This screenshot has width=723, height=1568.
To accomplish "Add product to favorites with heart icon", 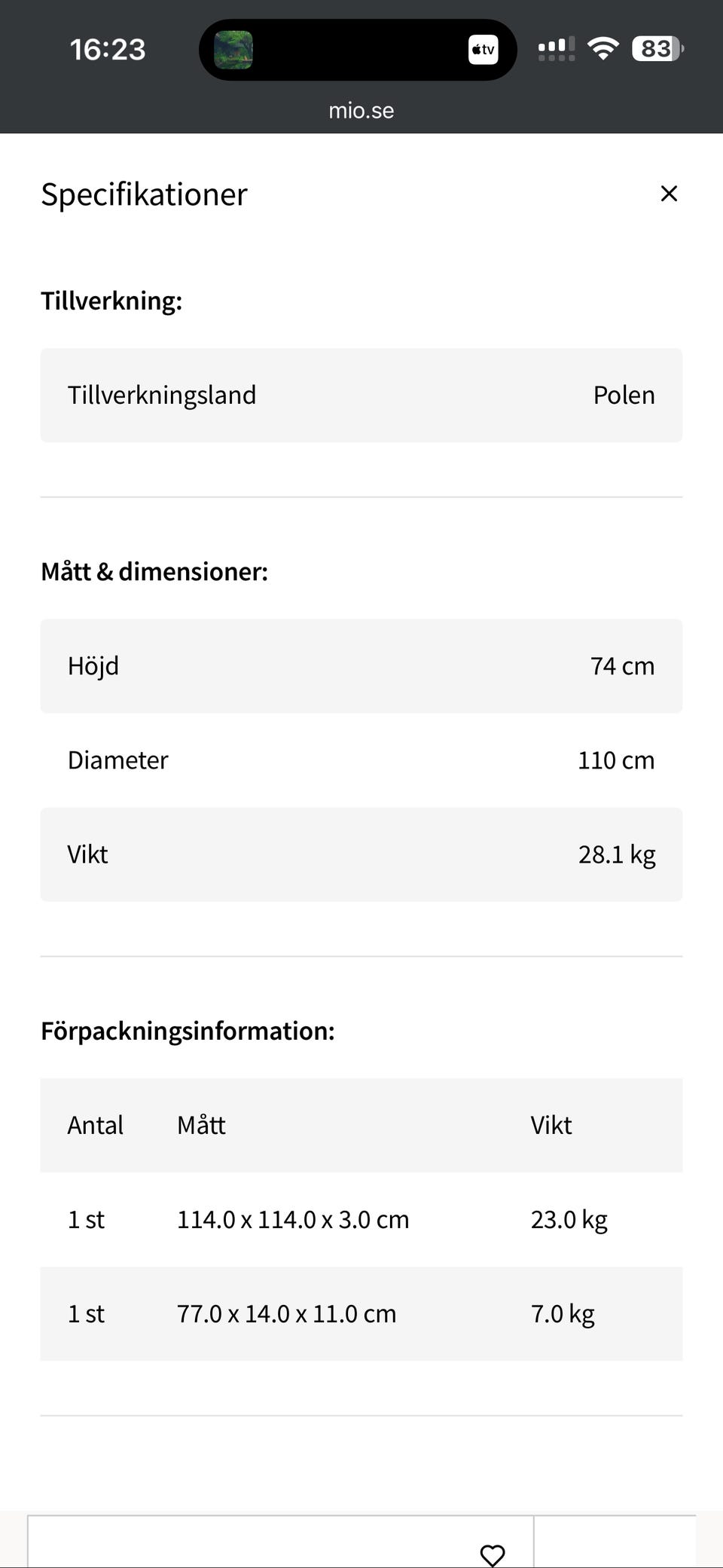I will (x=493, y=1554).
